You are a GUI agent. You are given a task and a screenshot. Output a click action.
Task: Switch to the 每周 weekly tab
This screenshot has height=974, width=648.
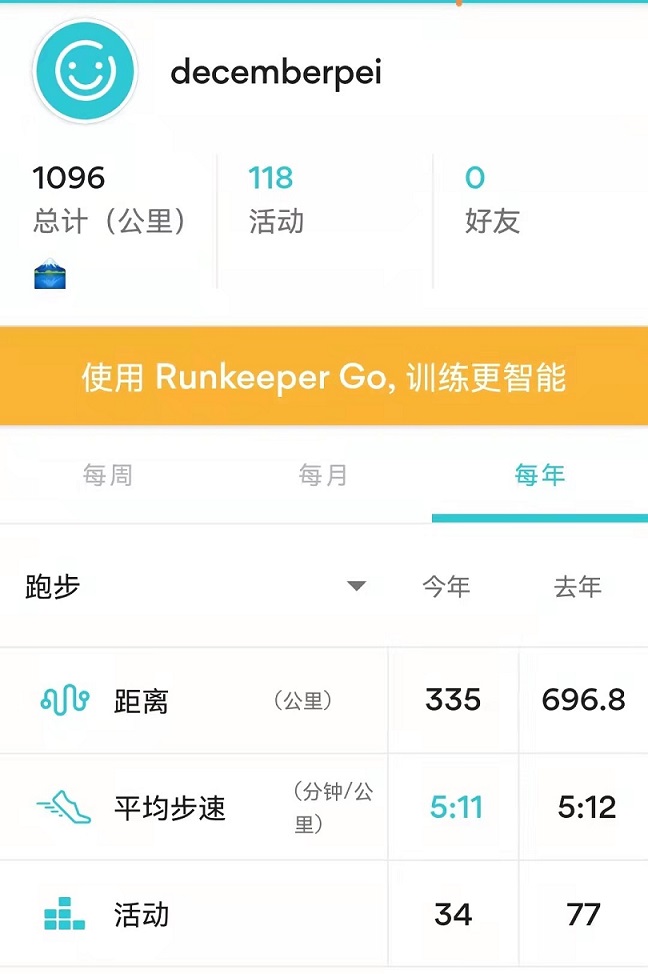[107, 475]
